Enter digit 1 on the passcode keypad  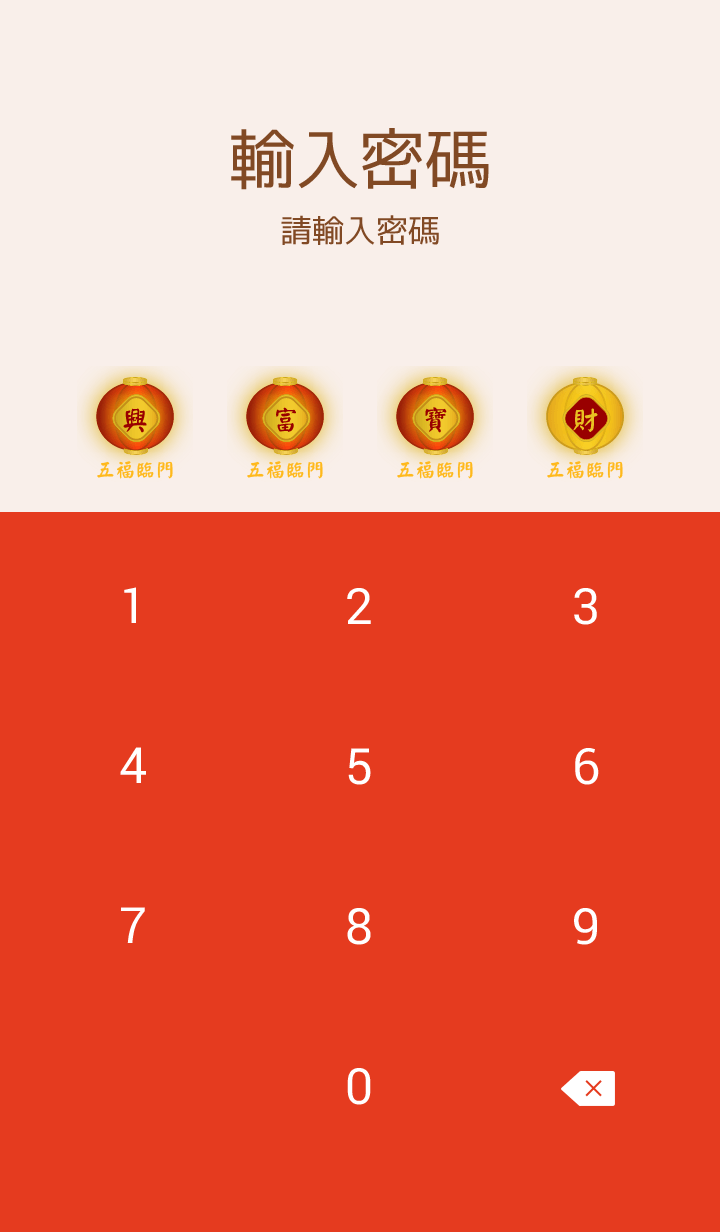click(x=132, y=607)
